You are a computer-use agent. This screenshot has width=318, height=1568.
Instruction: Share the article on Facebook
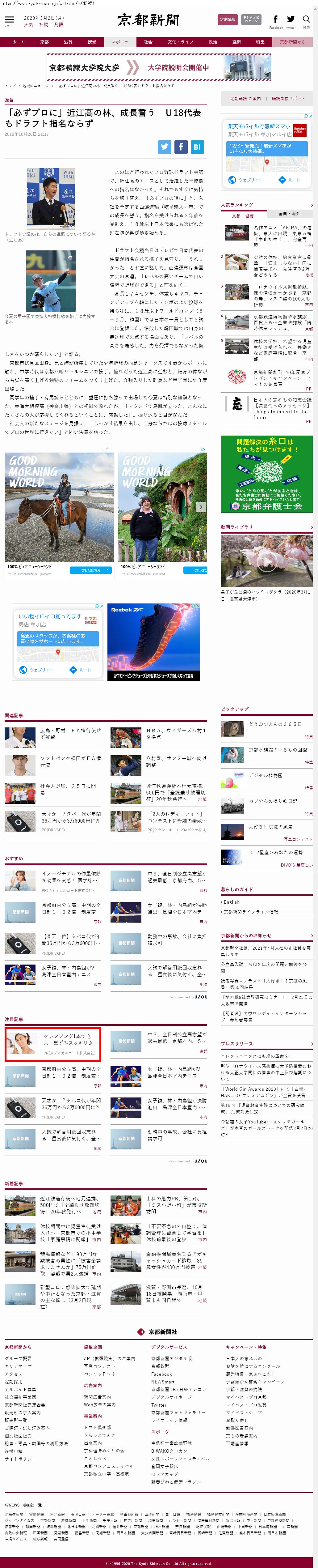pos(181,147)
